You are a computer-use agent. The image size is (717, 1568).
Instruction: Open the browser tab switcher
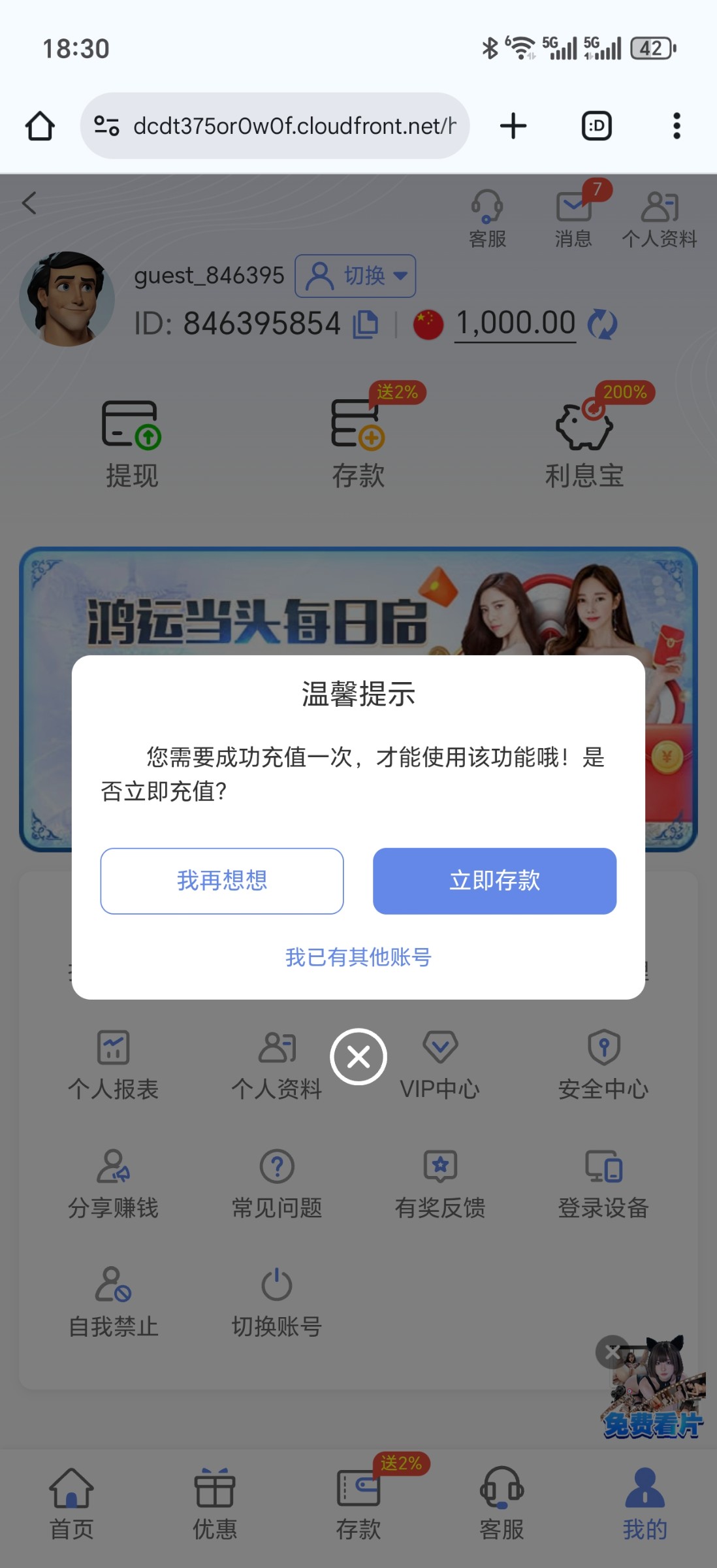(596, 125)
